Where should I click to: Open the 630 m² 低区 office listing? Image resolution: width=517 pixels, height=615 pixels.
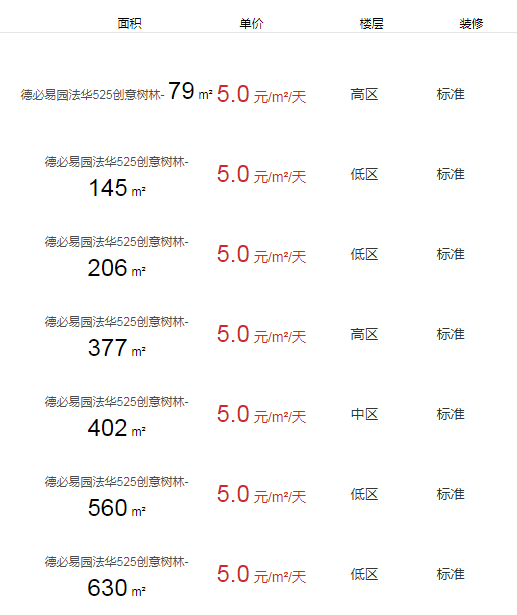(x=117, y=577)
